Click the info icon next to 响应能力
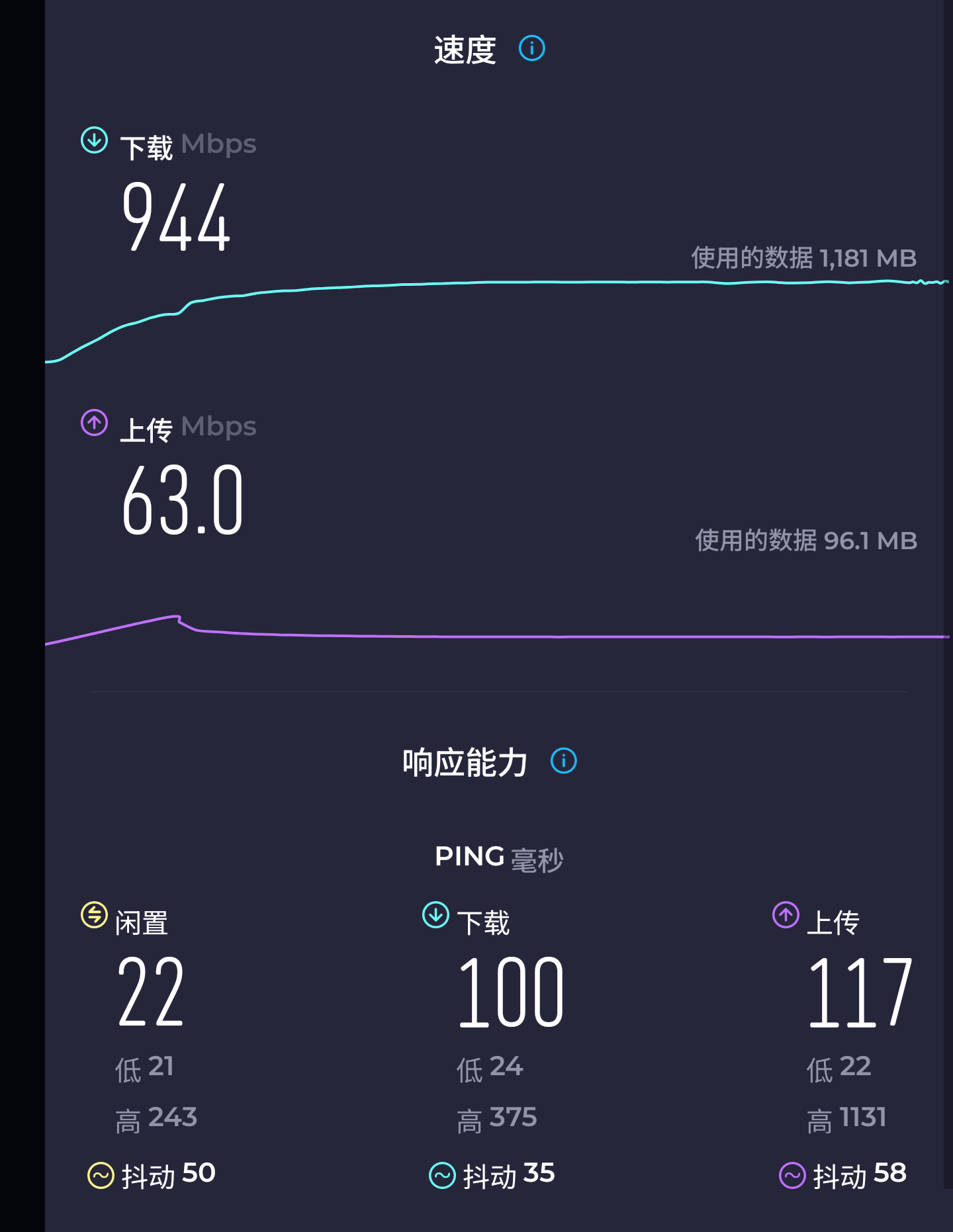 [563, 761]
